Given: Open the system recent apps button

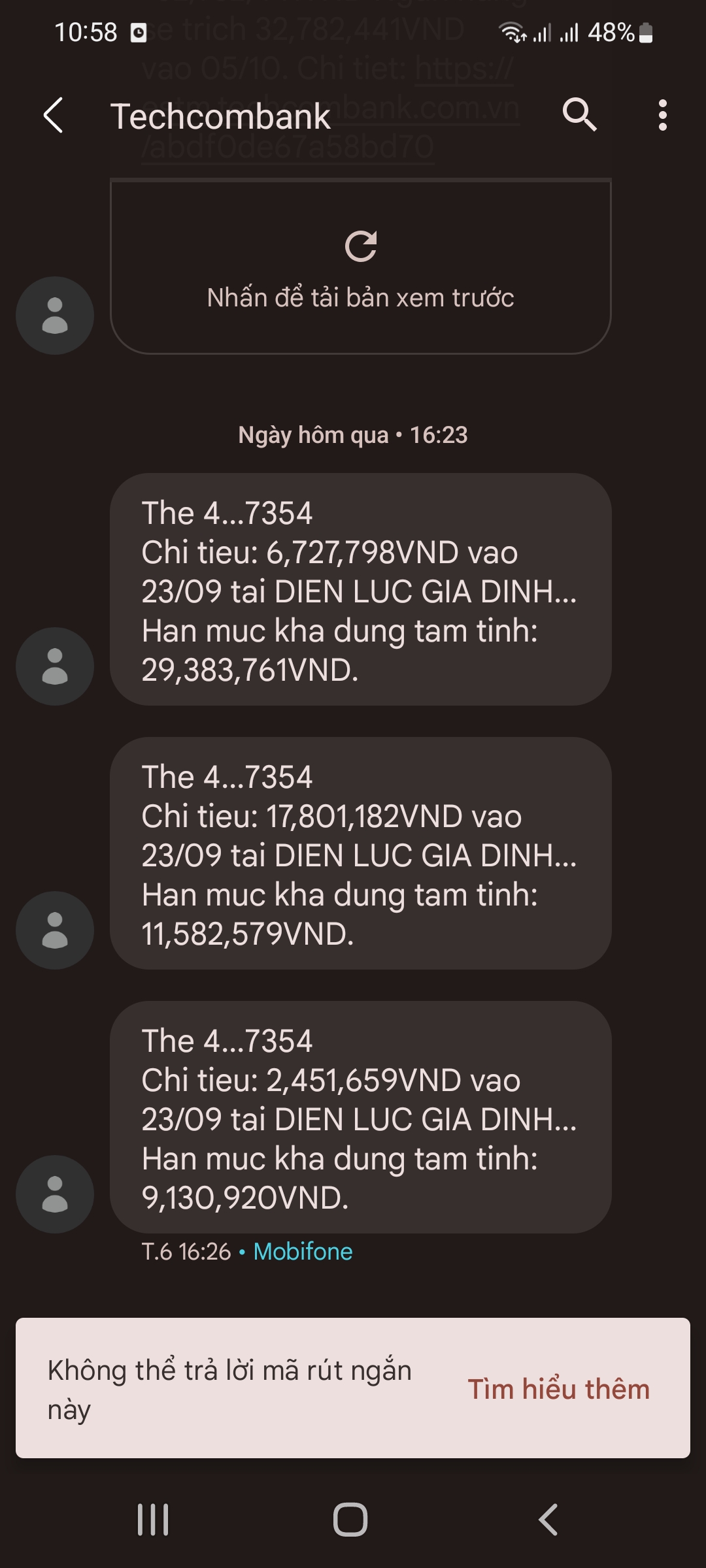Looking at the screenshot, I should (x=153, y=1519).
